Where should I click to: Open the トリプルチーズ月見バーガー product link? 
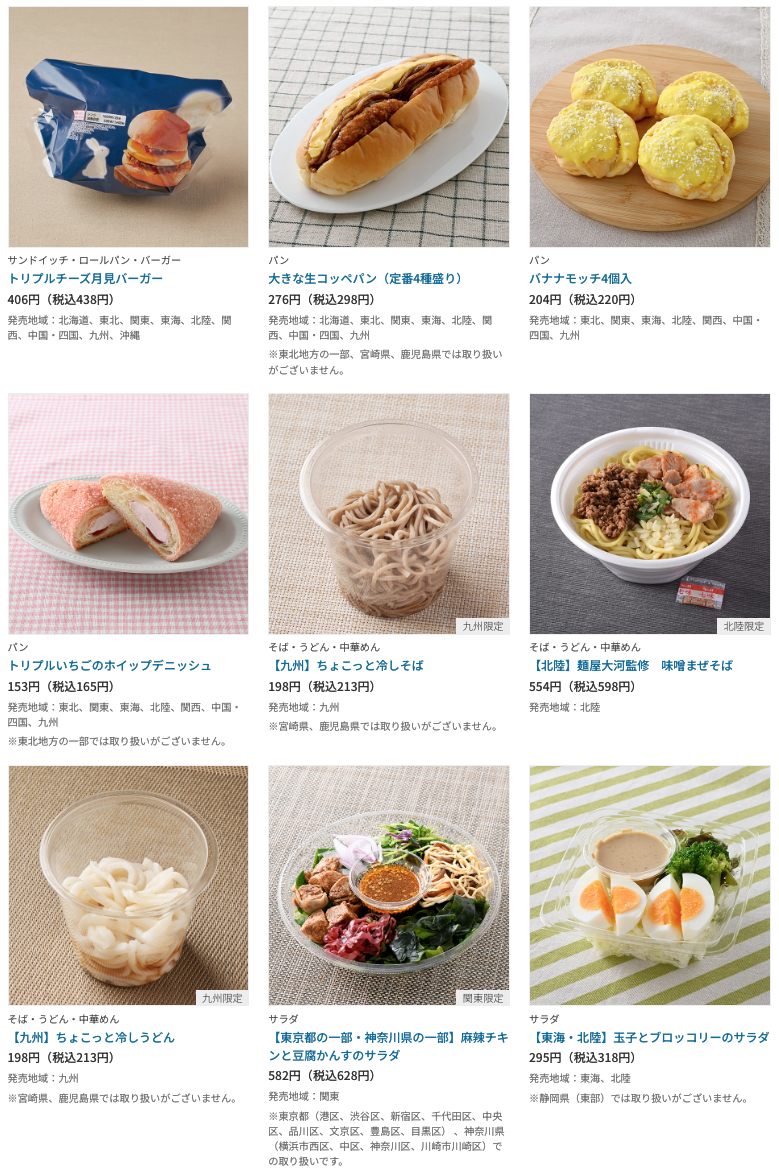[85, 279]
